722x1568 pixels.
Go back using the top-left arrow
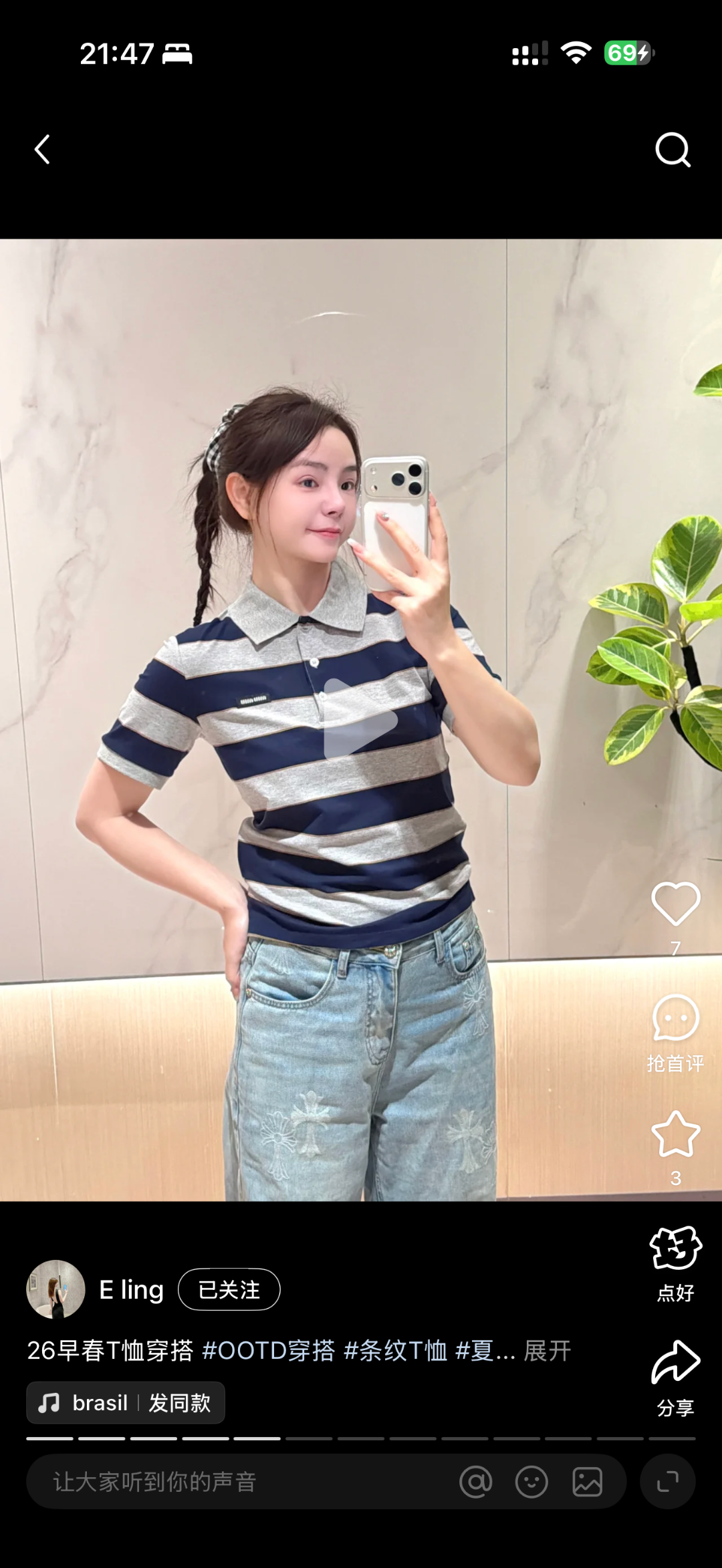coord(42,149)
